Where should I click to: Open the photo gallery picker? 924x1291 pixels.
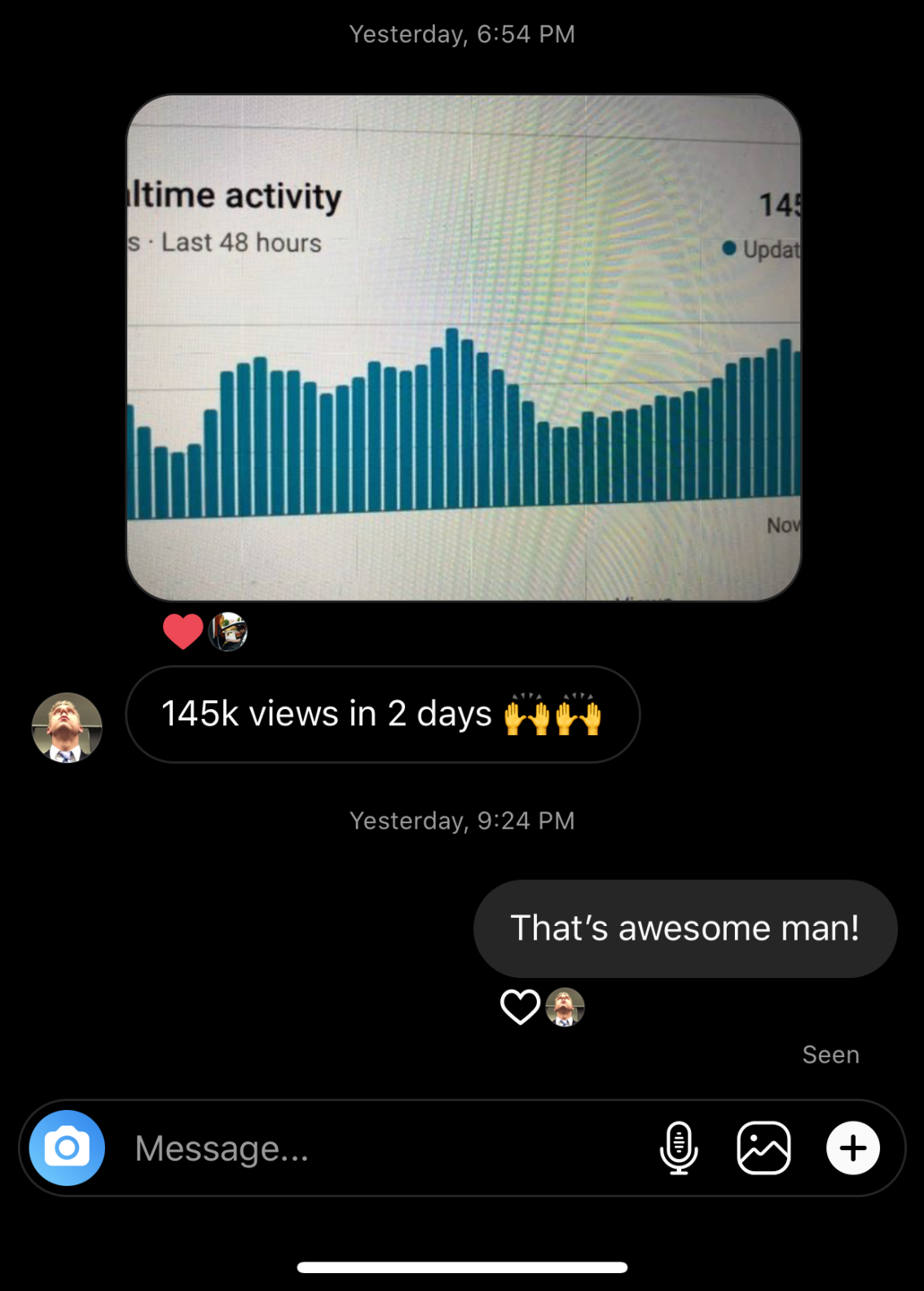[764, 1148]
